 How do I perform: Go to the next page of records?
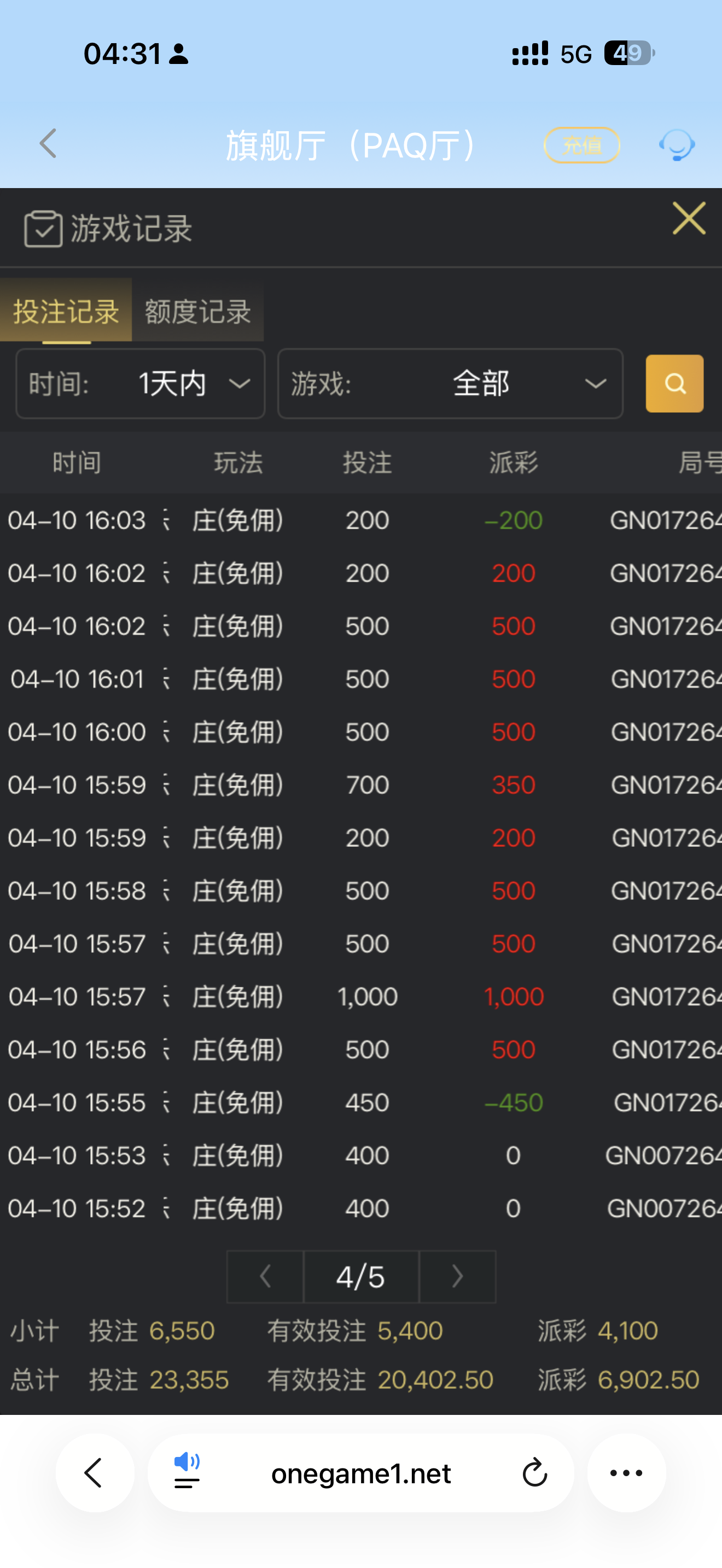tap(457, 1277)
